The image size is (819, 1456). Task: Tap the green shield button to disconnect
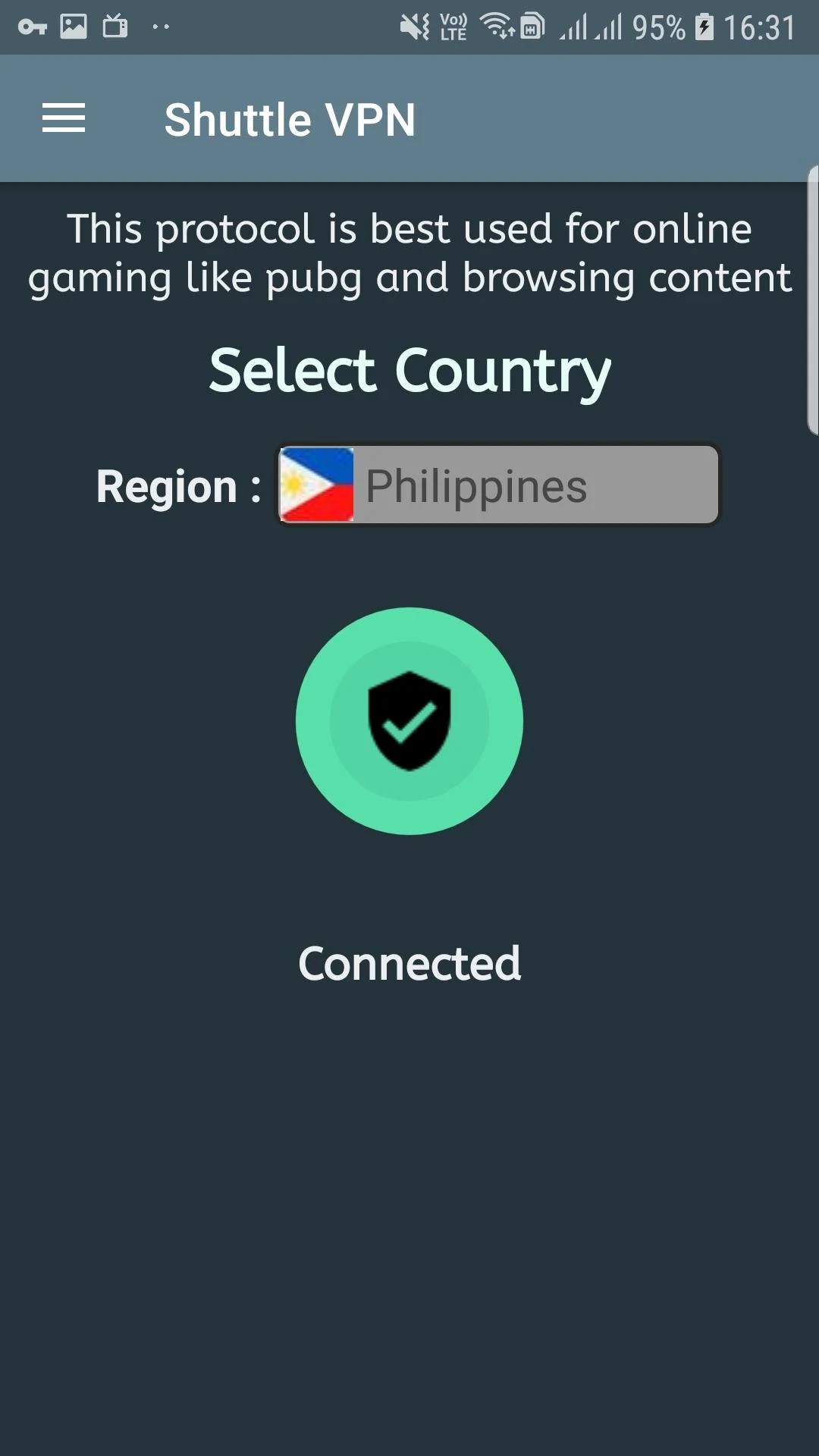click(409, 721)
